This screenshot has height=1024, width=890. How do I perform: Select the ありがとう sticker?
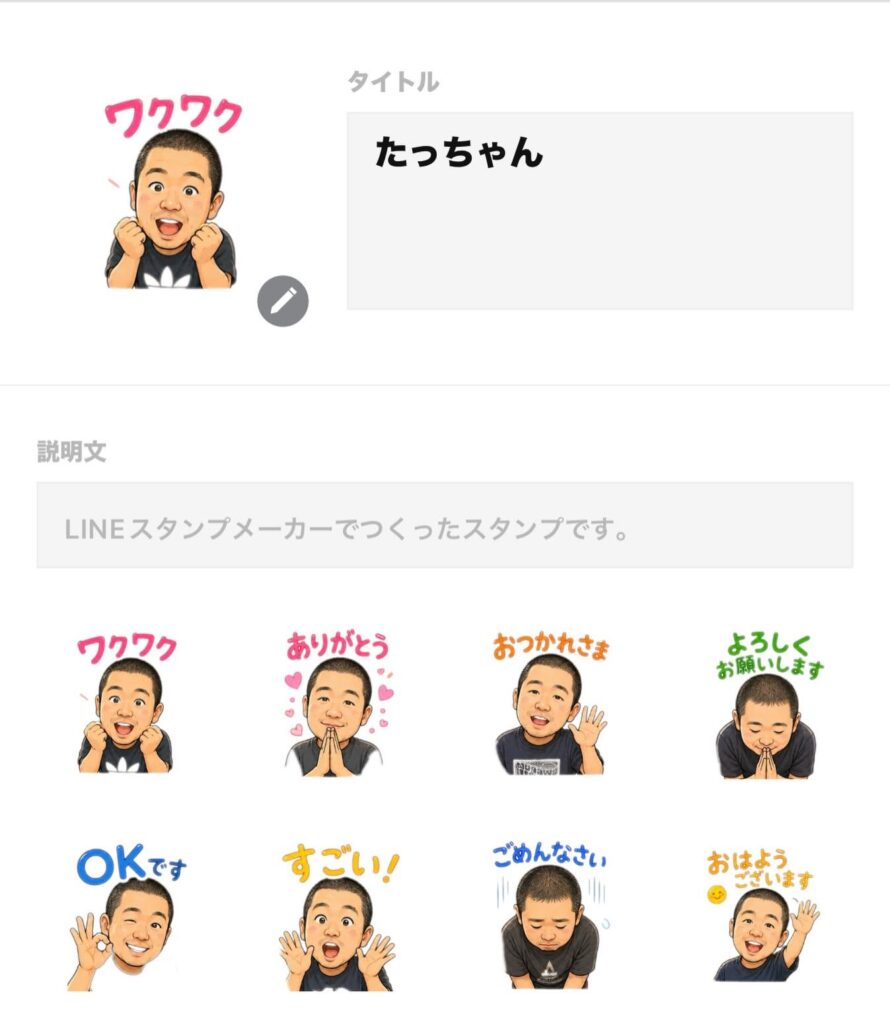coord(338,703)
